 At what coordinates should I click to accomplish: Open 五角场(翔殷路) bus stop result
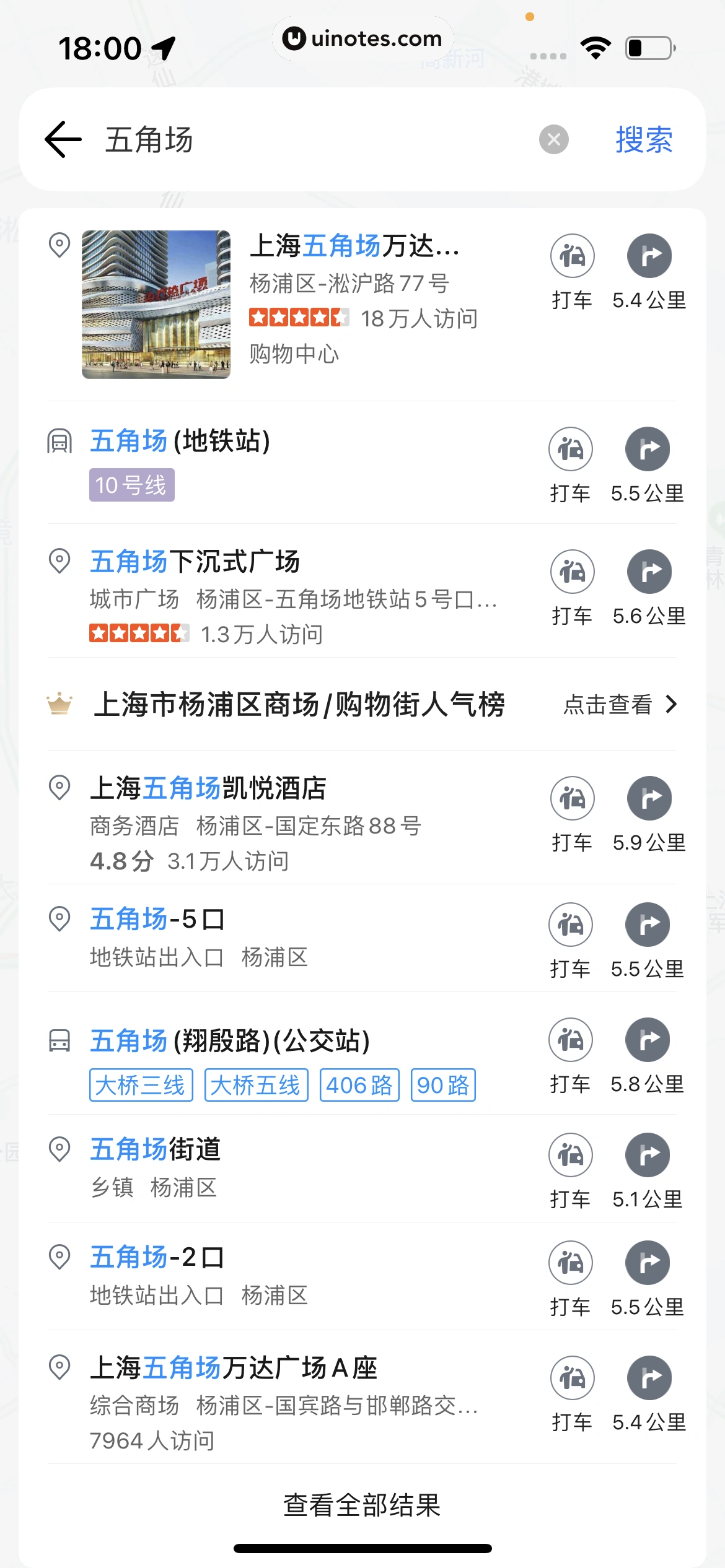[231, 1041]
